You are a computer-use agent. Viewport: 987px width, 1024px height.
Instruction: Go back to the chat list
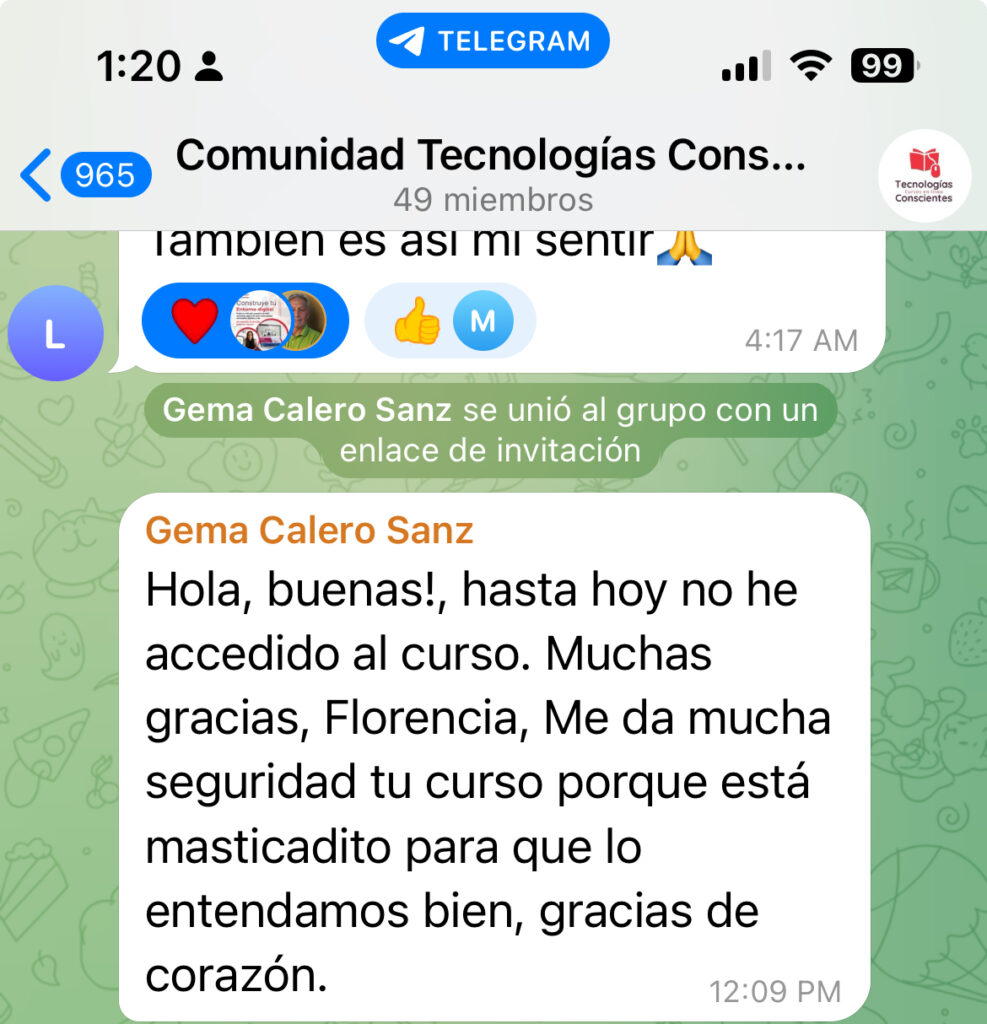(x=84, y=176)
